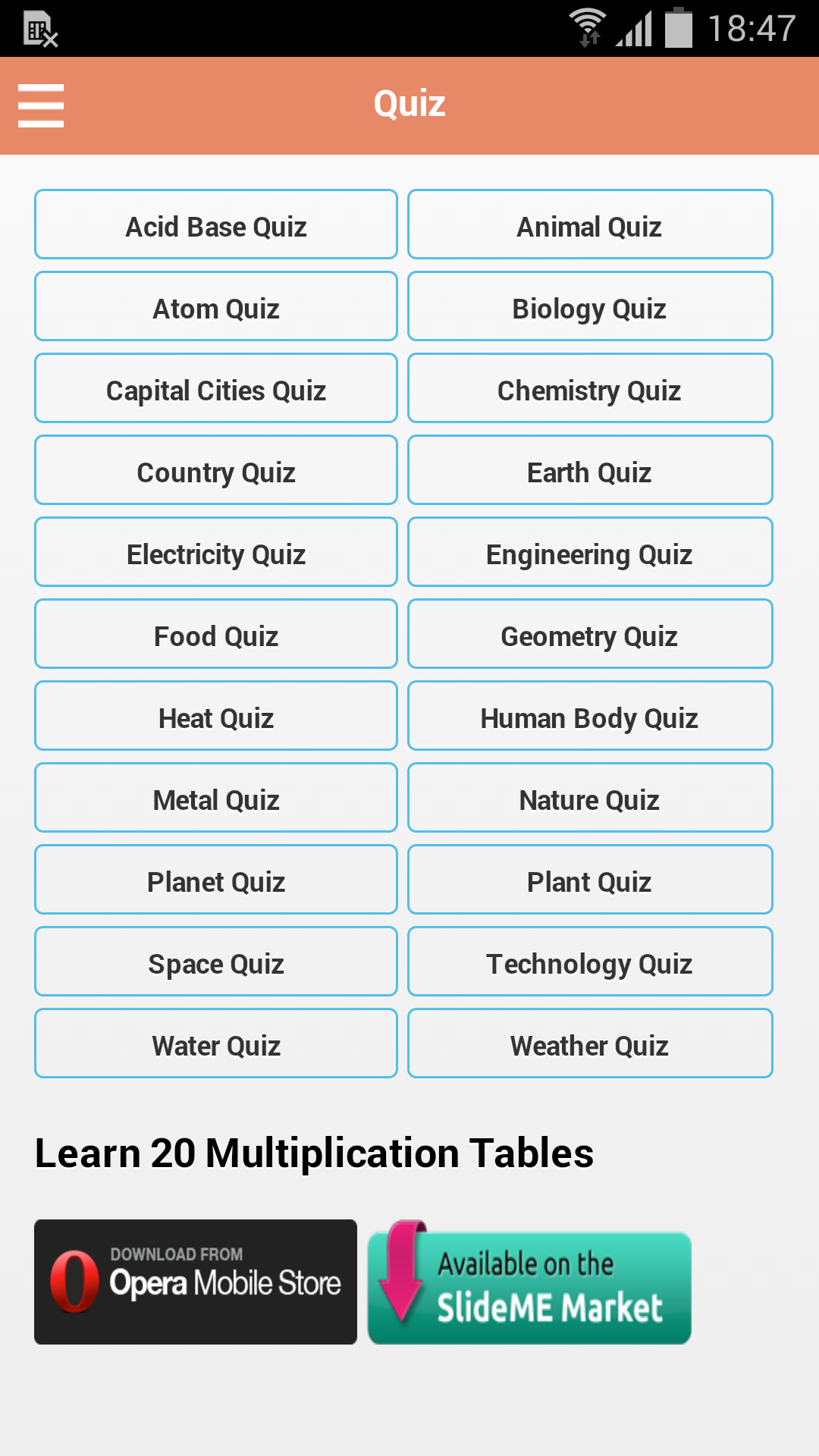
Task: Launch the Biology Quiz
Action: pyautogui.click(x=589, y=306)
